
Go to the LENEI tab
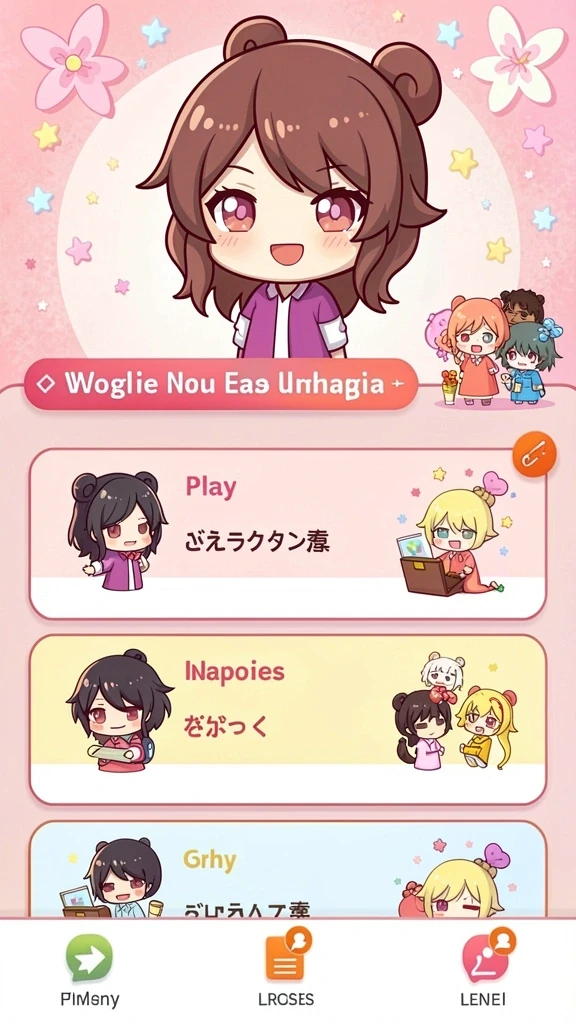tap(483, 970)
